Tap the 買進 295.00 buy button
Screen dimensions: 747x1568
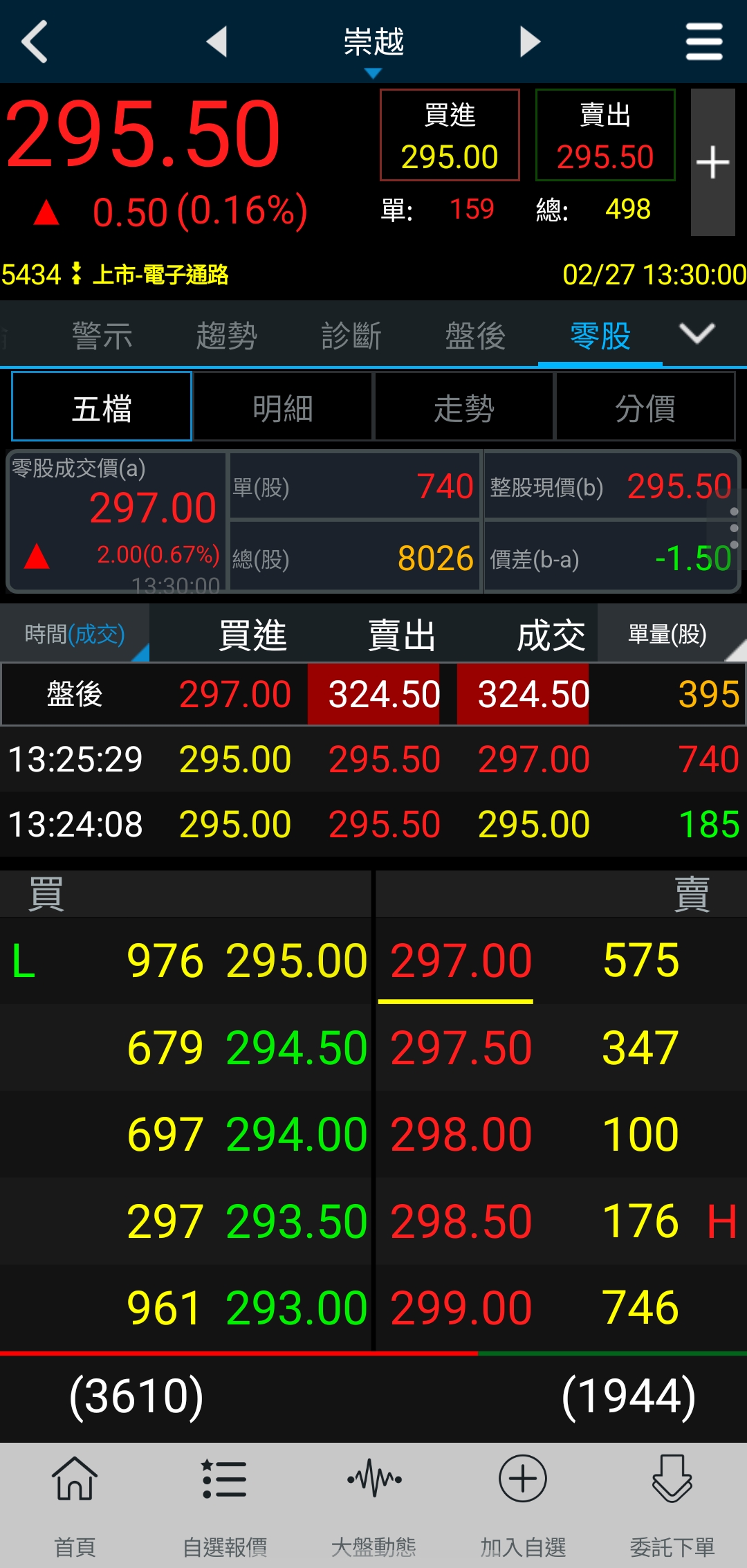(450, 136)
